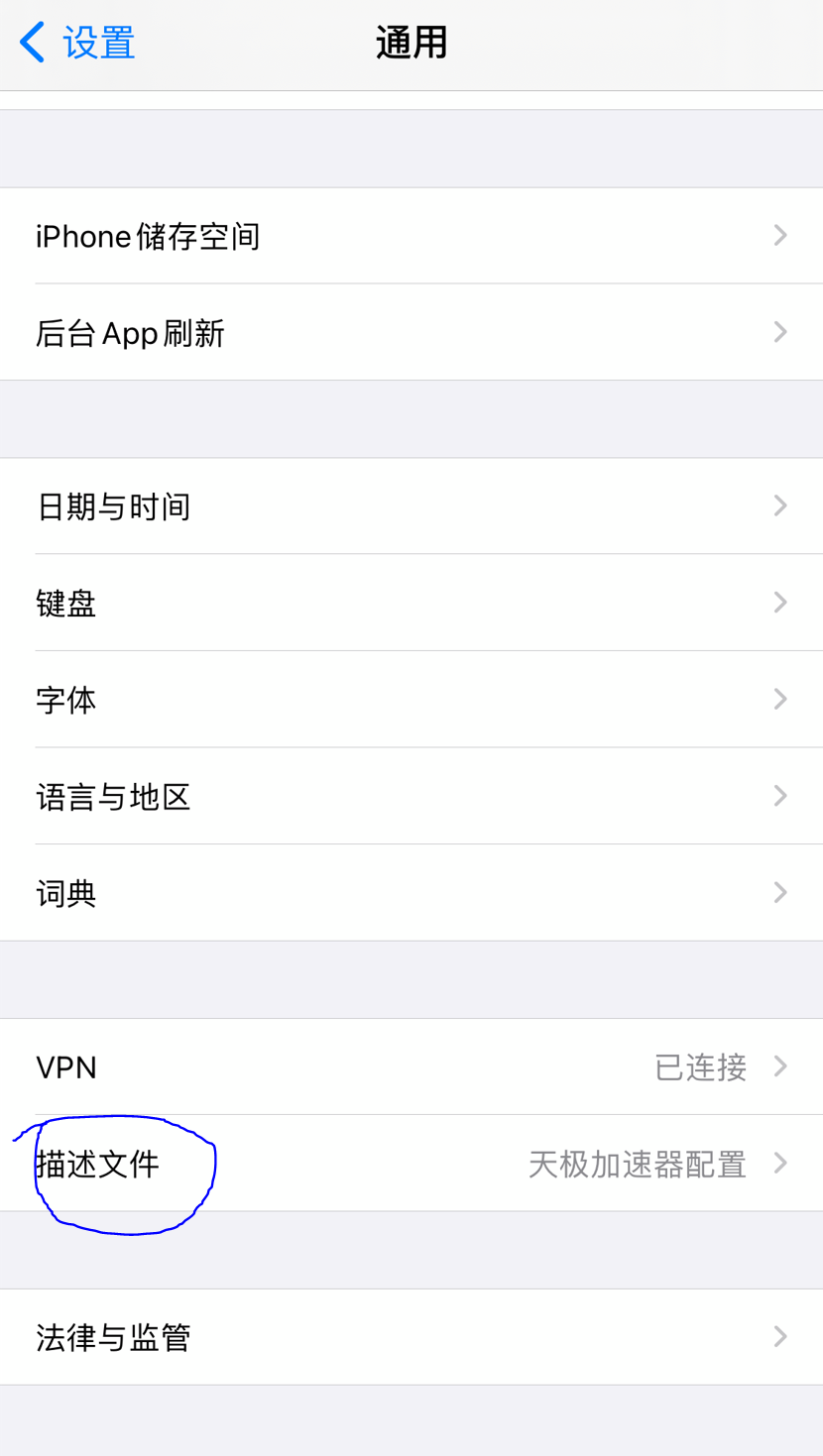
Task: Open 日期与时间 settings
Action: point(411,506)
